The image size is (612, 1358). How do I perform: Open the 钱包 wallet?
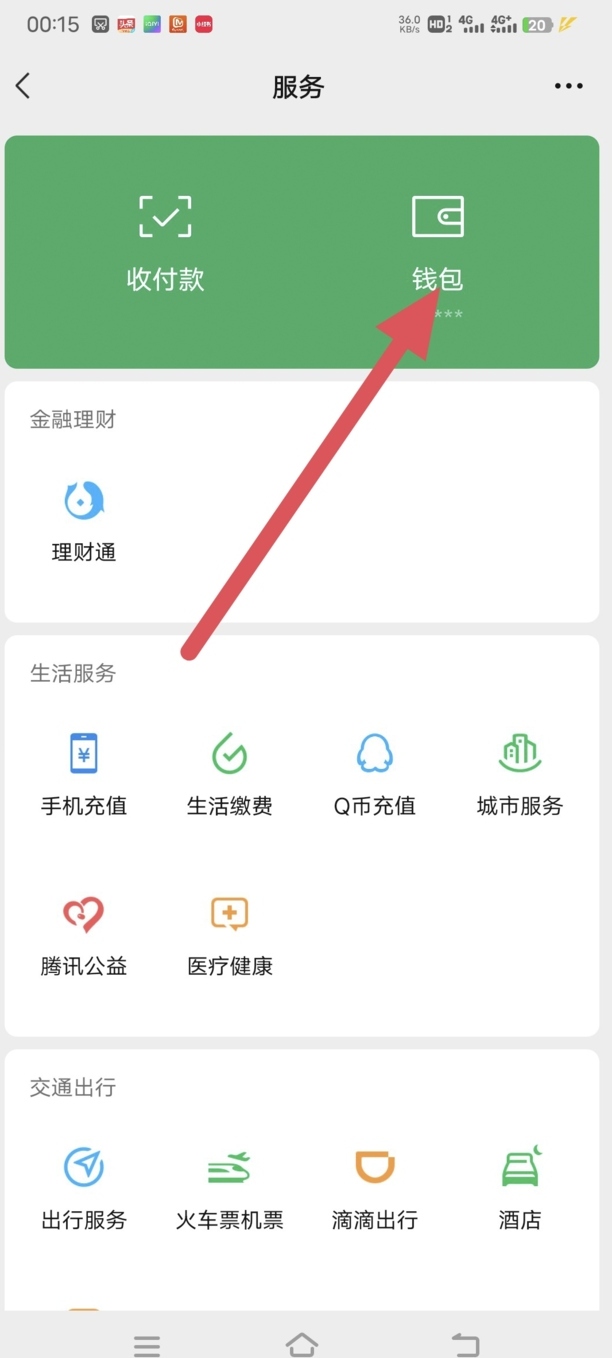tap(438, 243)
